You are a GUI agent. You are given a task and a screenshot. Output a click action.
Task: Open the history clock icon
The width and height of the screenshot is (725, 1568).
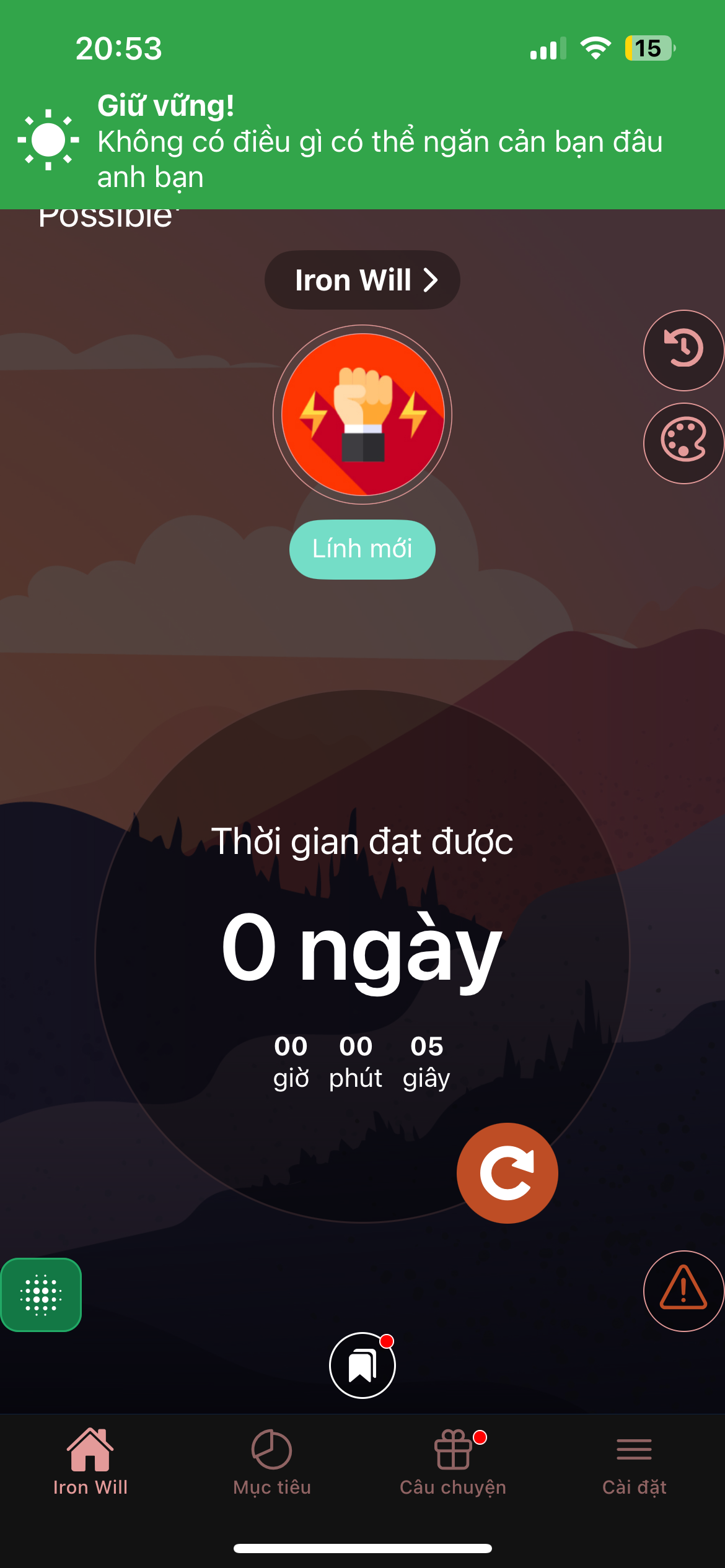click(x=683, y=350)
